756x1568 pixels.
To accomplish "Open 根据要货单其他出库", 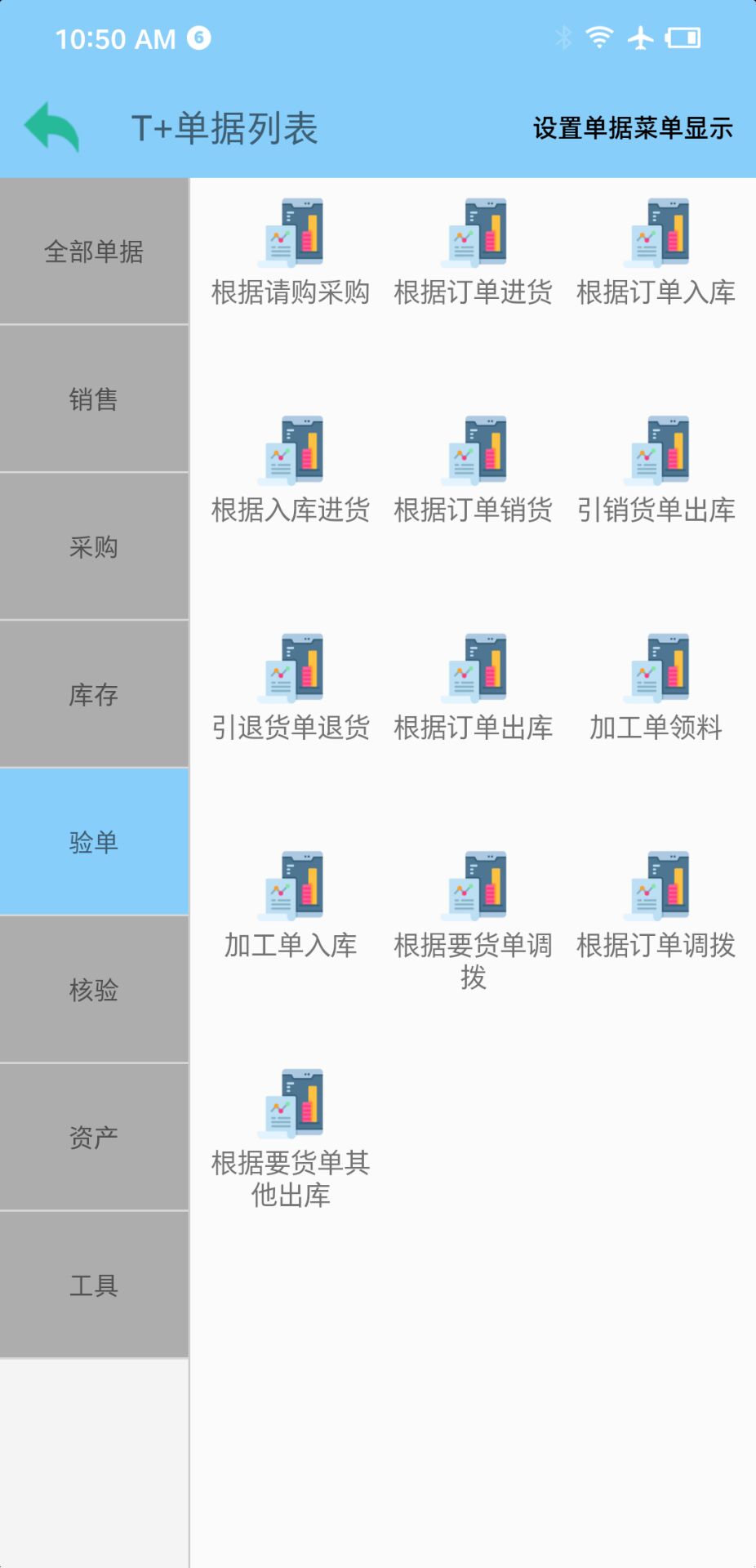I will [291, 1137].
